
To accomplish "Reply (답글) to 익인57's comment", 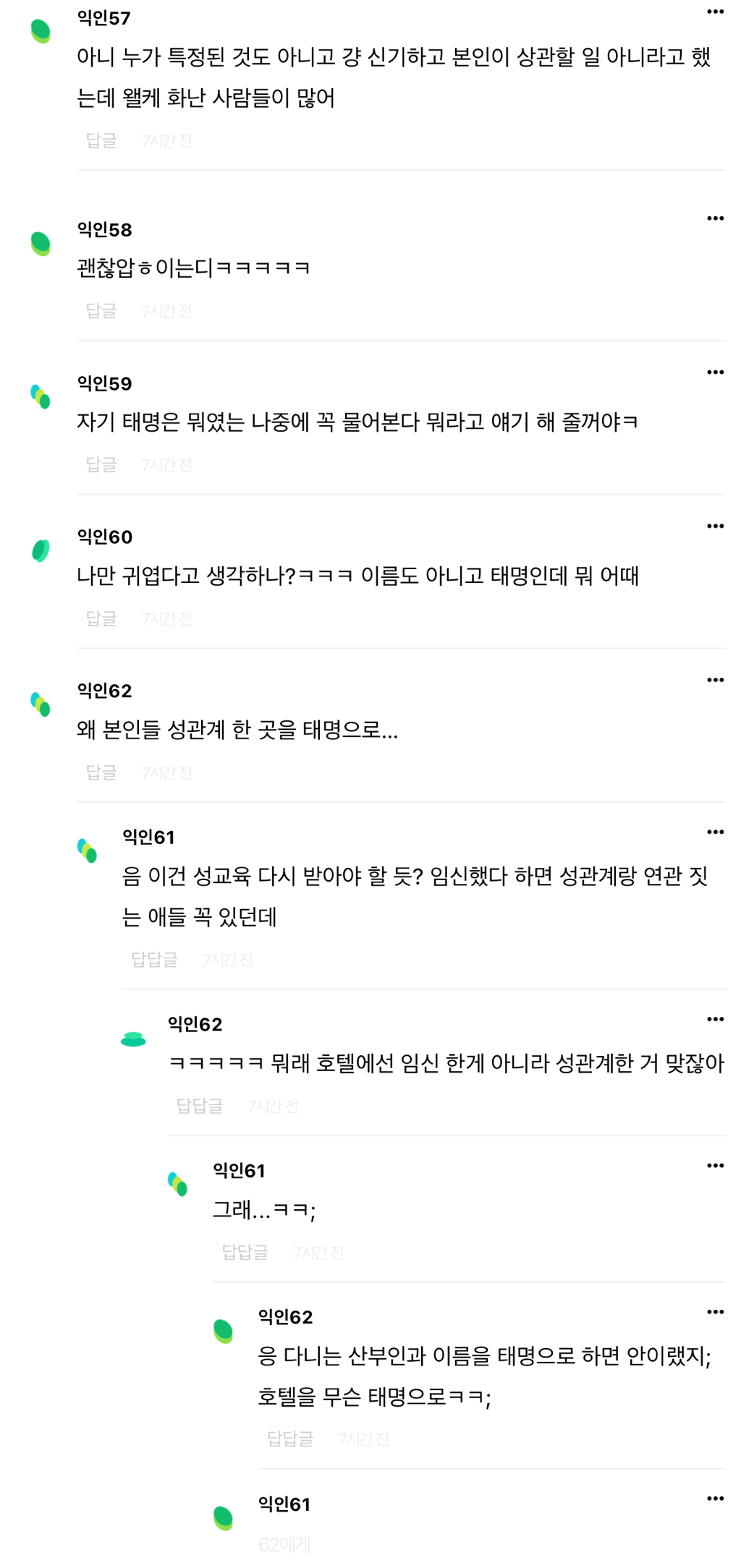I will 101,140.
